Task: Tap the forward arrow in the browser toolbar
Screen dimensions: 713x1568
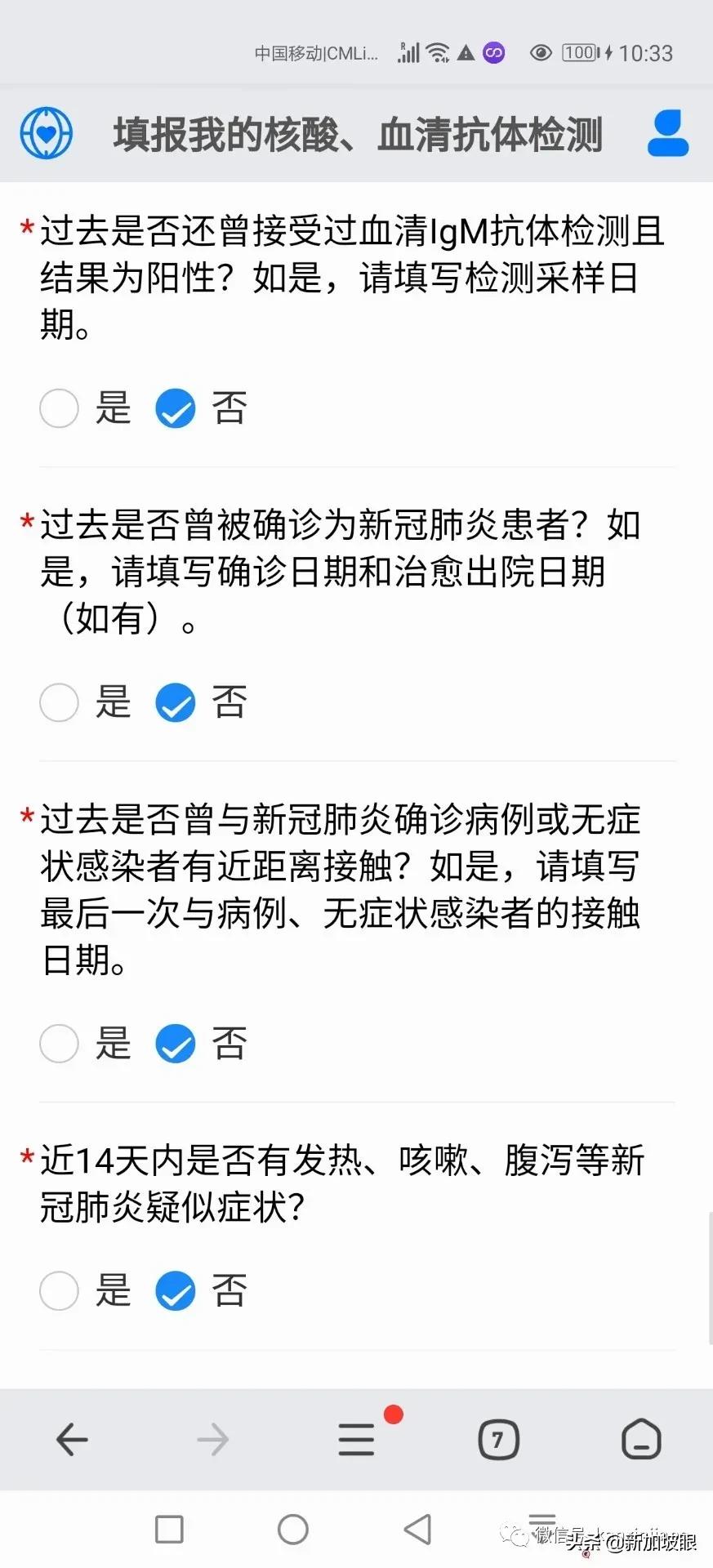Action: tap(212, 1440)
